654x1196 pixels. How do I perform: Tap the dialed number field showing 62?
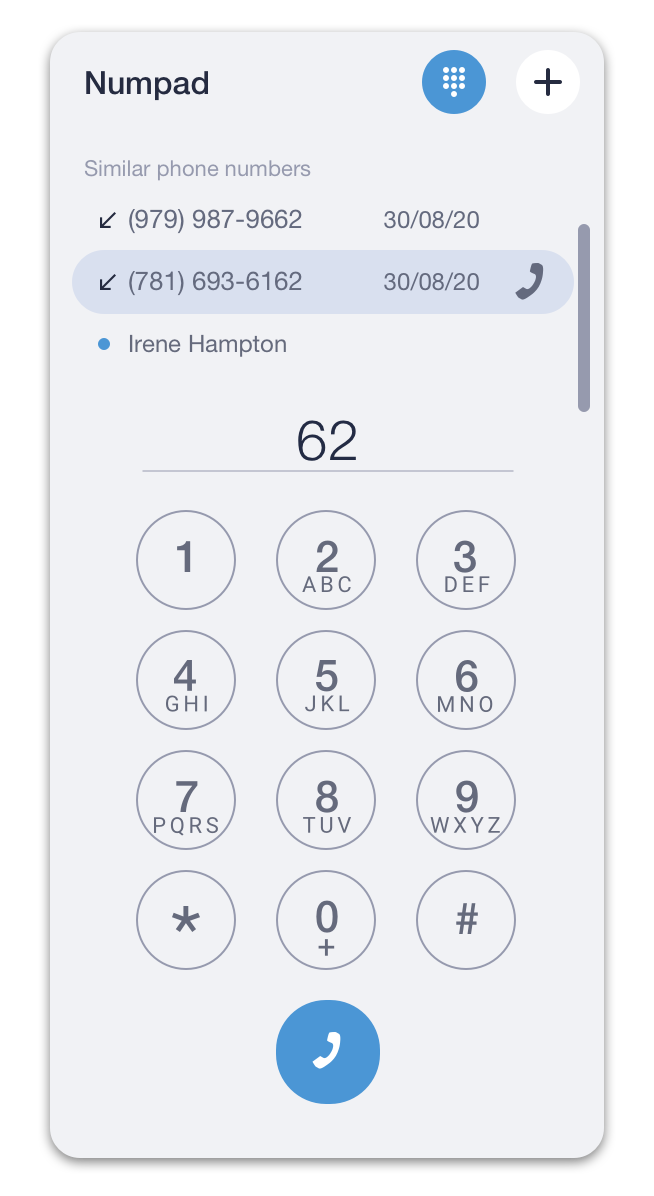click(327, 442)
